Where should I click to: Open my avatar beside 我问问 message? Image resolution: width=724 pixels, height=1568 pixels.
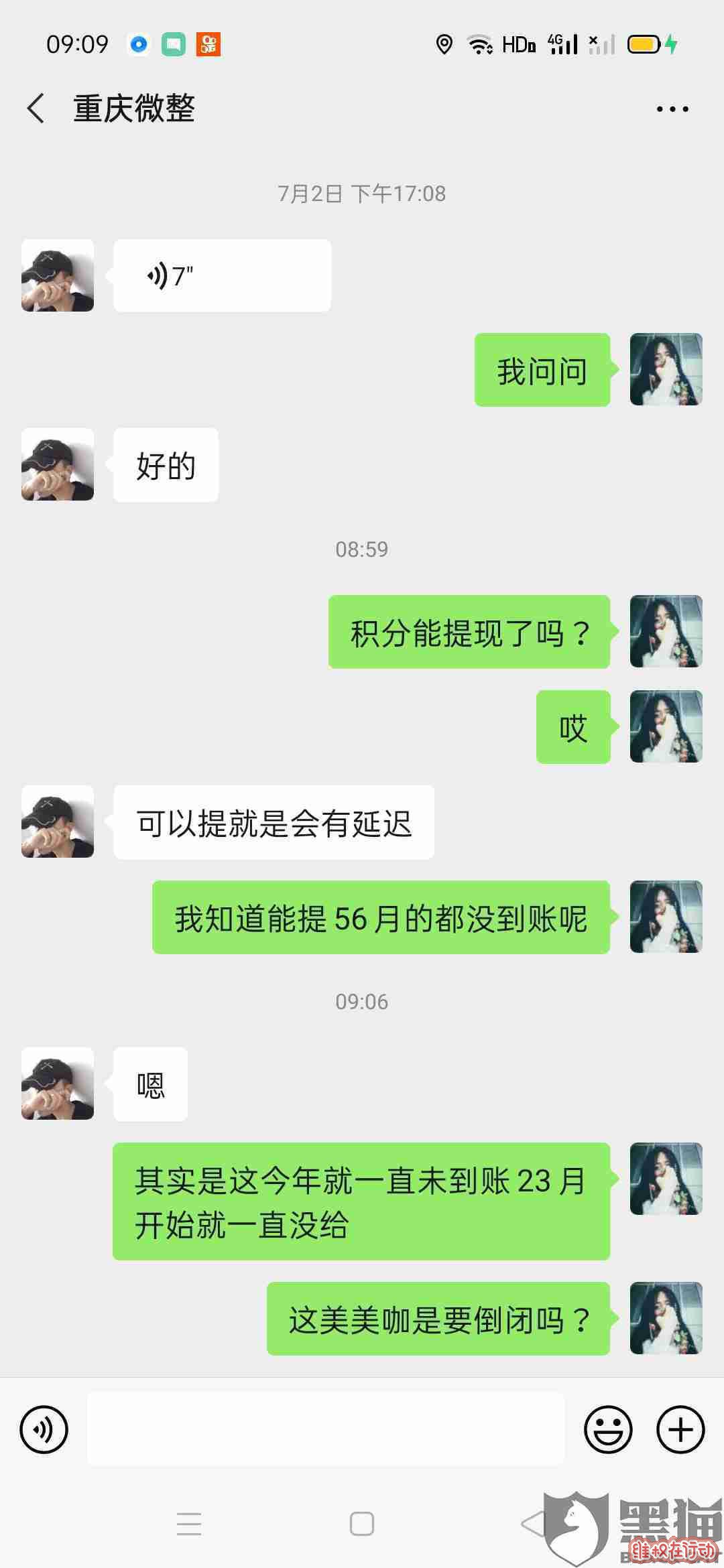click(x=666, y=369)
